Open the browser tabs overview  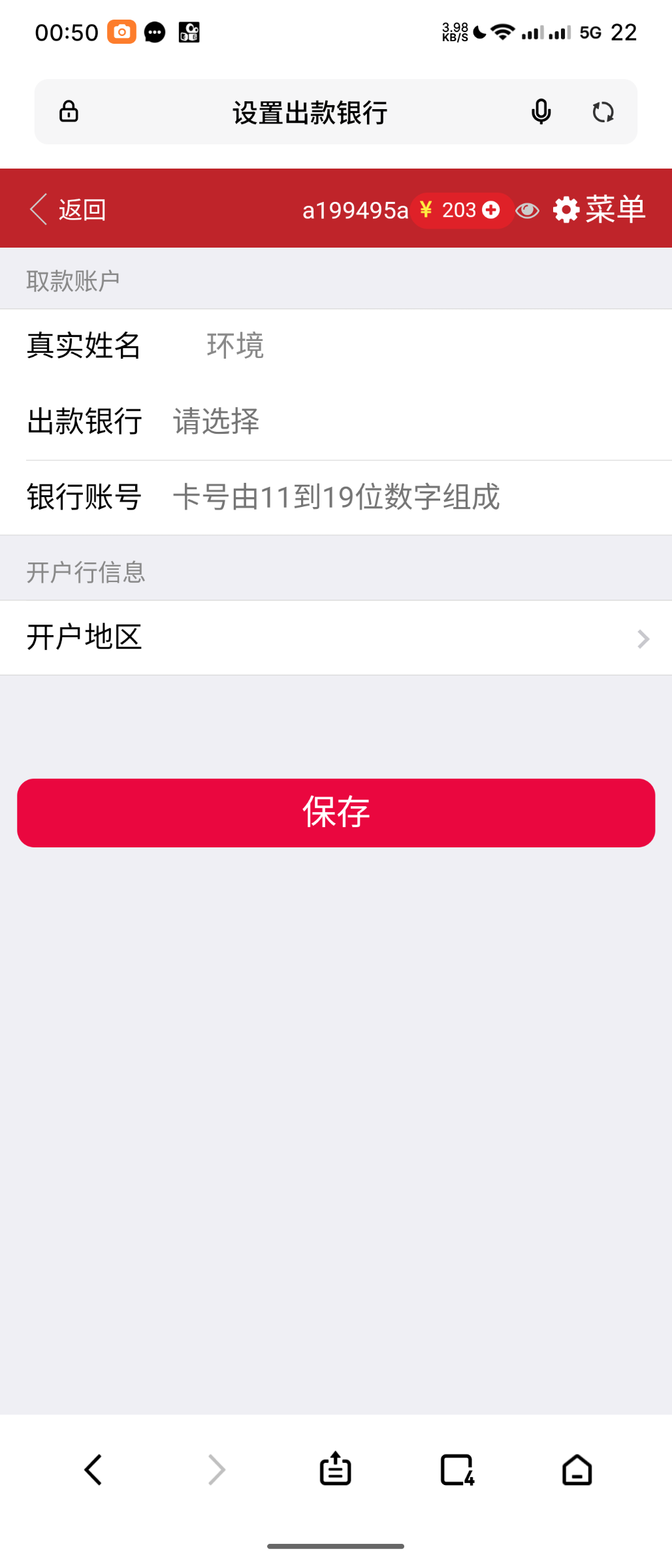coord(456,1470)
